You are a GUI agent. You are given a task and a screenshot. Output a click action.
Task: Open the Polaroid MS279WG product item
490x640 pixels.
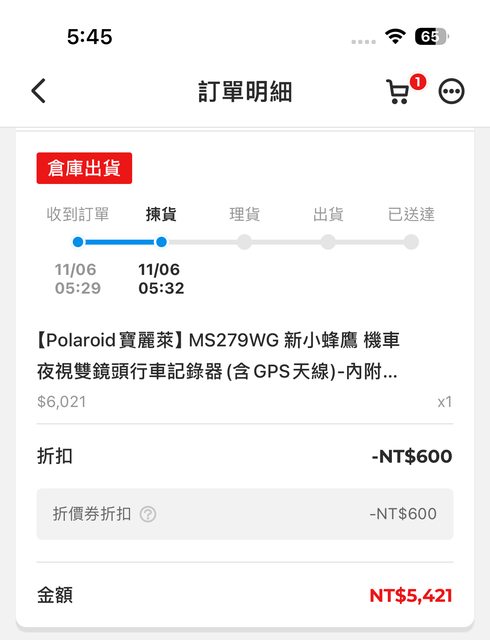[245, 370]
